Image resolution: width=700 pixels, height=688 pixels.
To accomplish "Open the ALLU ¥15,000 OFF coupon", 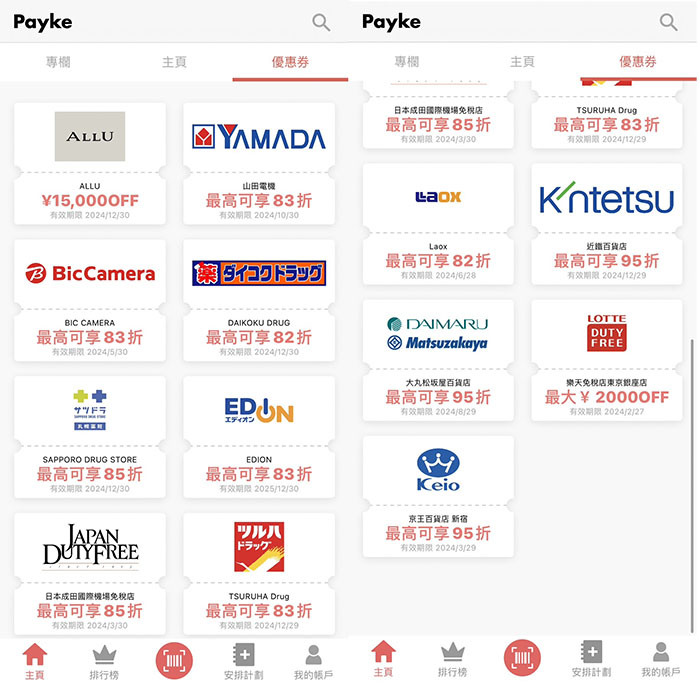I will (90, 163).
